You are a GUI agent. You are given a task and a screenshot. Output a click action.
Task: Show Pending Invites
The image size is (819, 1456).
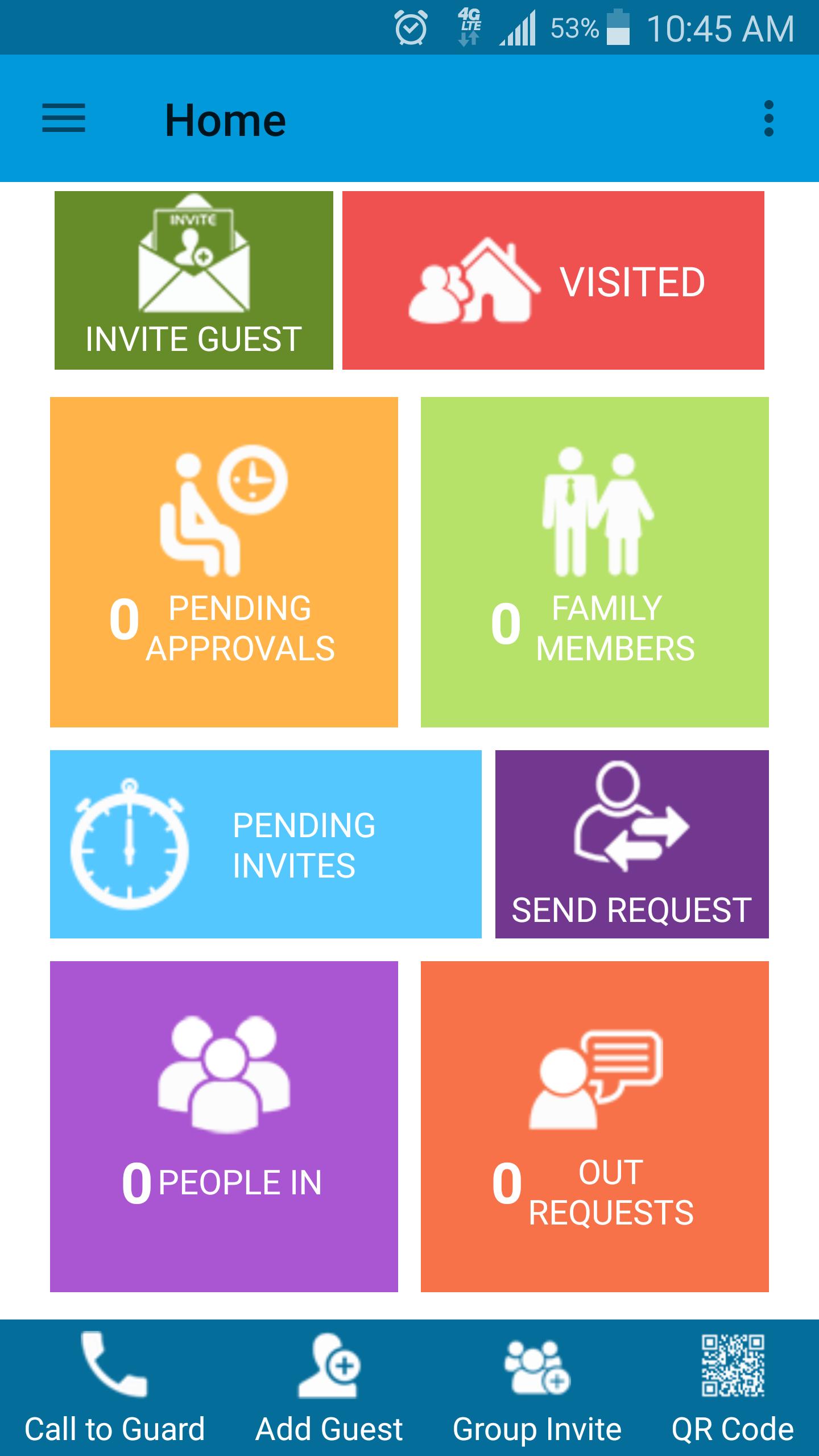pos(266,844)
